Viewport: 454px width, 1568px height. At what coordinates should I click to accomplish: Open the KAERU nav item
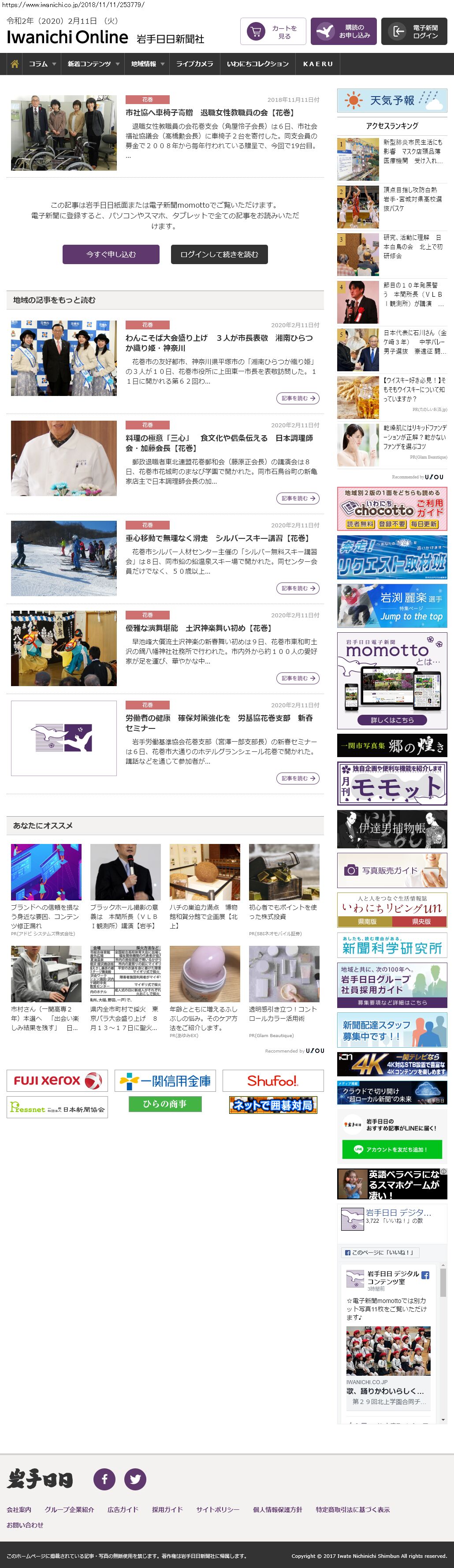318,64
